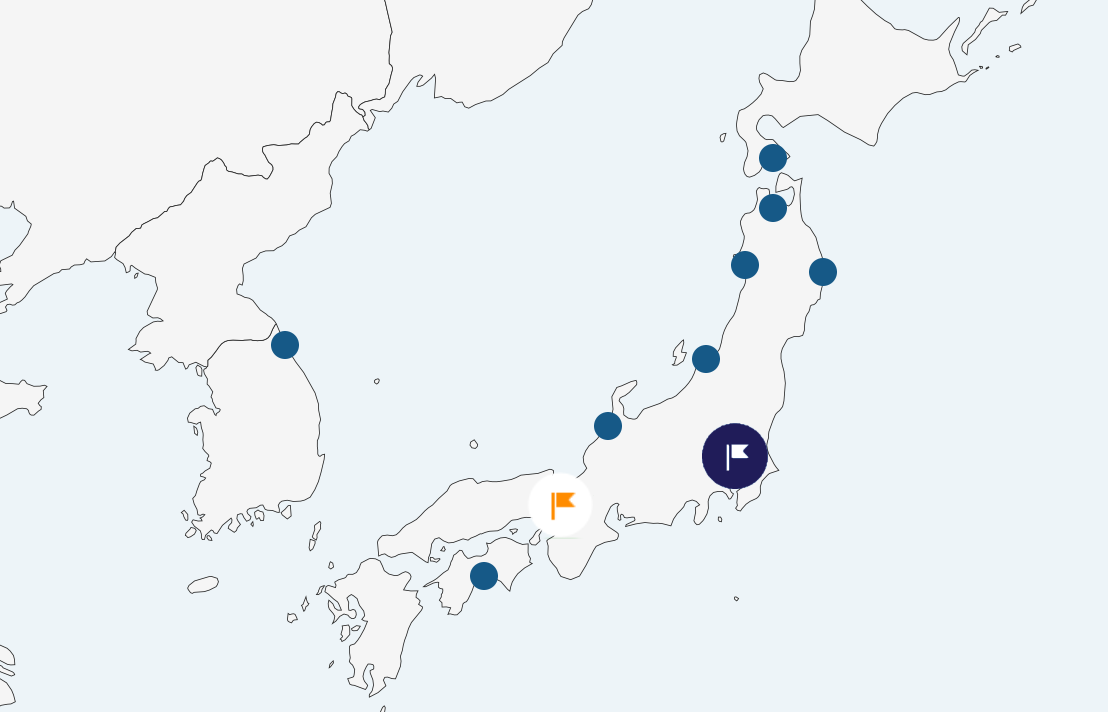1108x712 pixels.
Task: Open the blue dot on Japan's northeastern Pacific coast
Action: pyautogui.click(x=823, y=272)
